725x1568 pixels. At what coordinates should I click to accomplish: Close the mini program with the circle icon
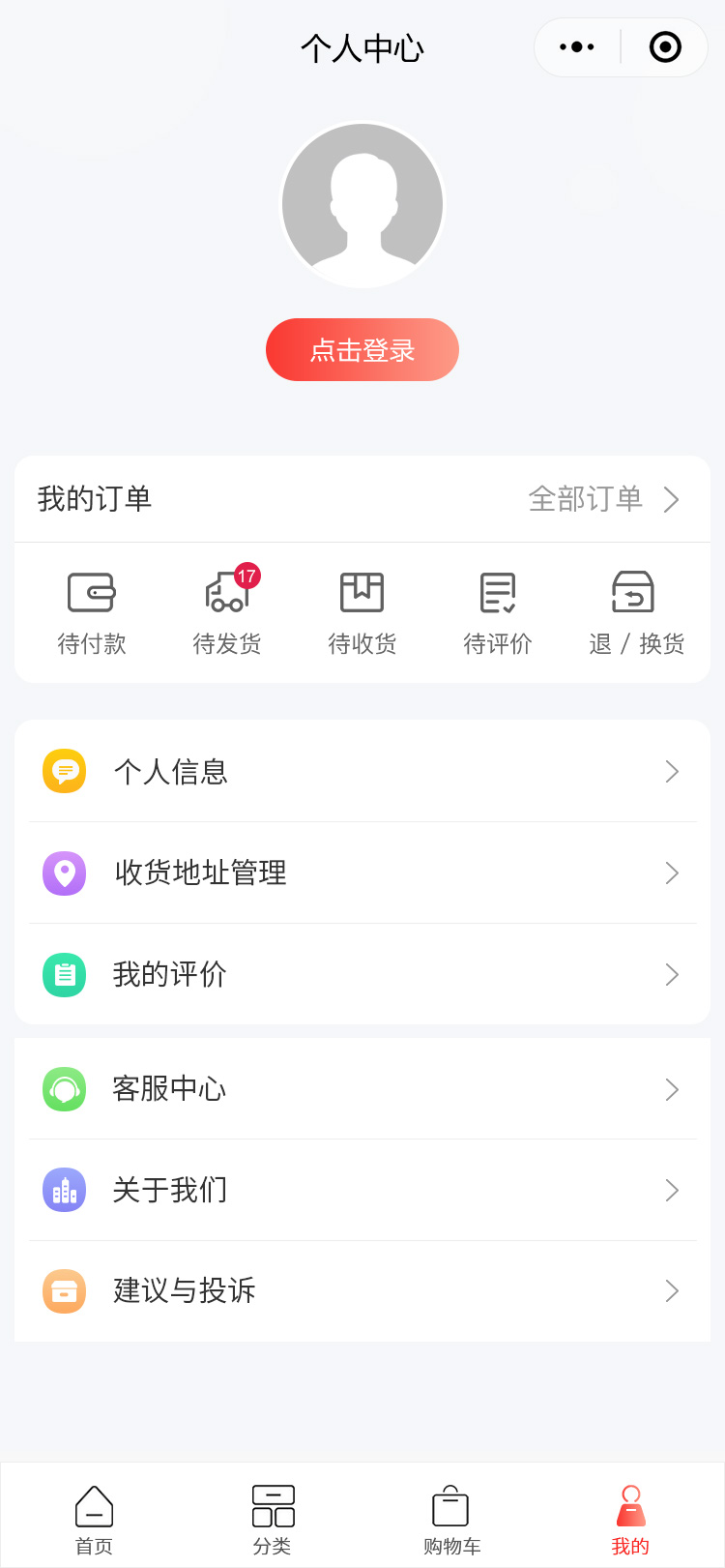click(x=665, y=47)
